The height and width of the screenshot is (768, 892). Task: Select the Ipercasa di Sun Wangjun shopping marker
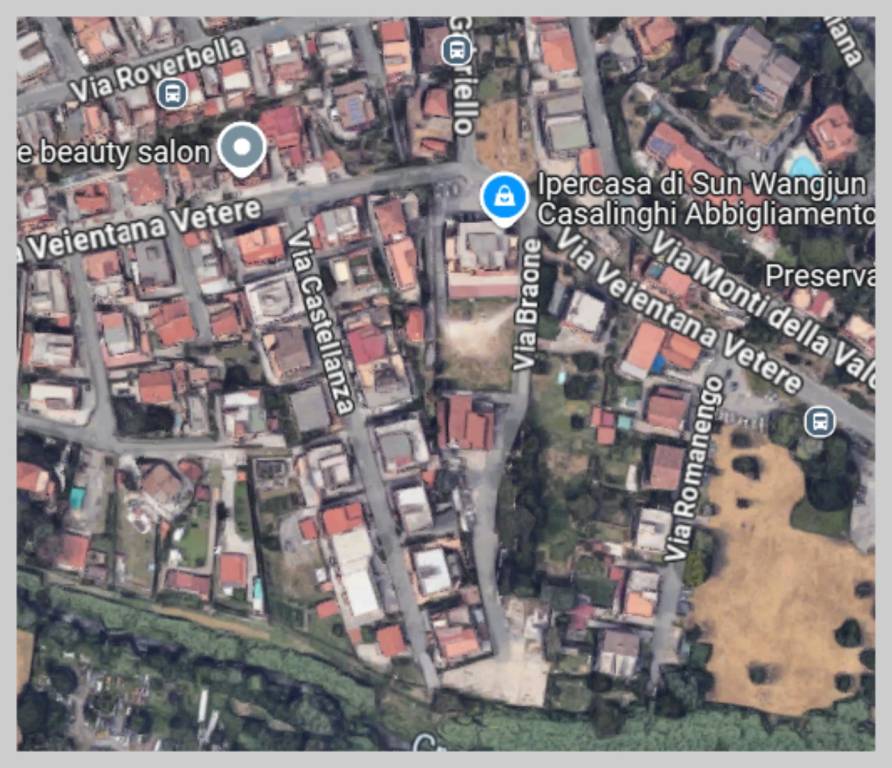pyautogui.click(x=504, y=197)
